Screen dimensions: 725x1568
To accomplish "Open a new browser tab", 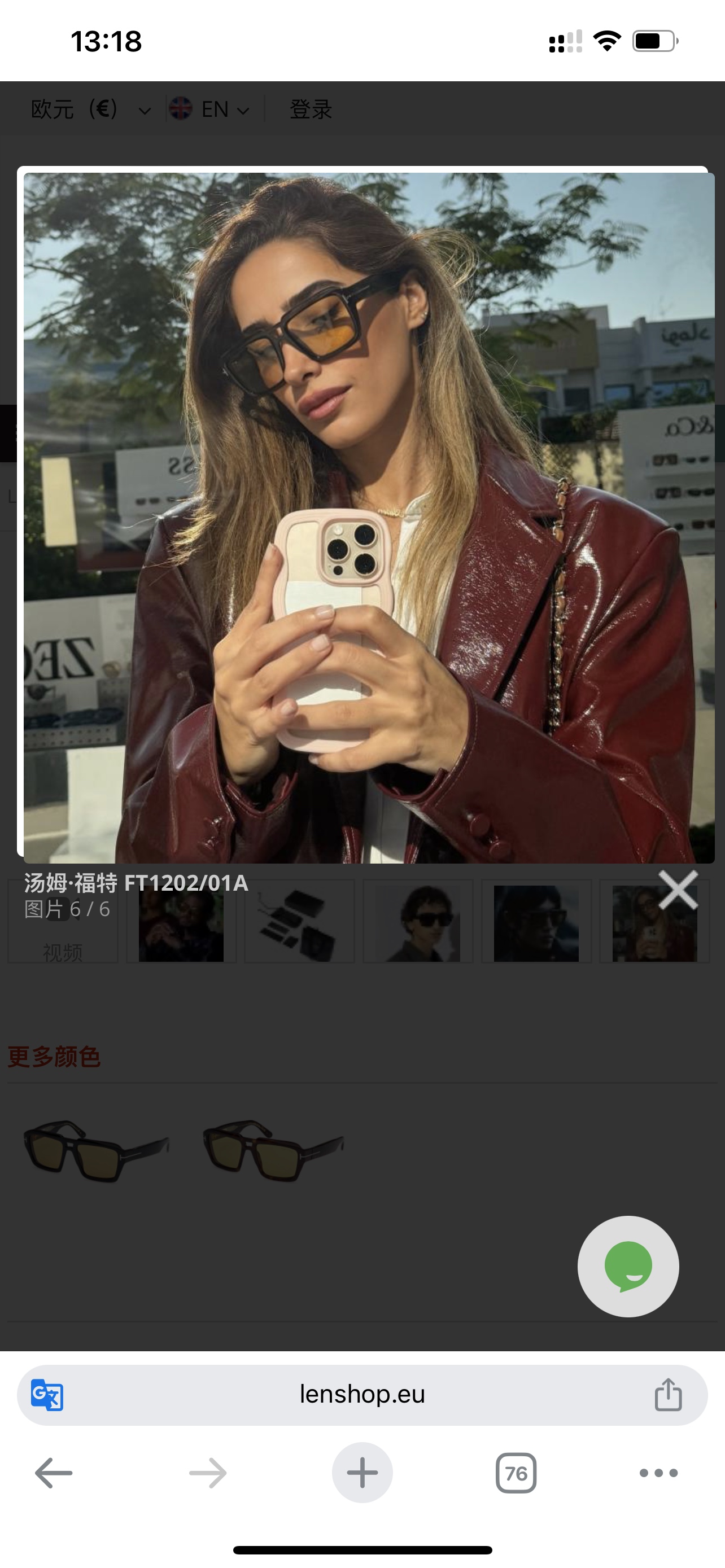I will 362,1473.
